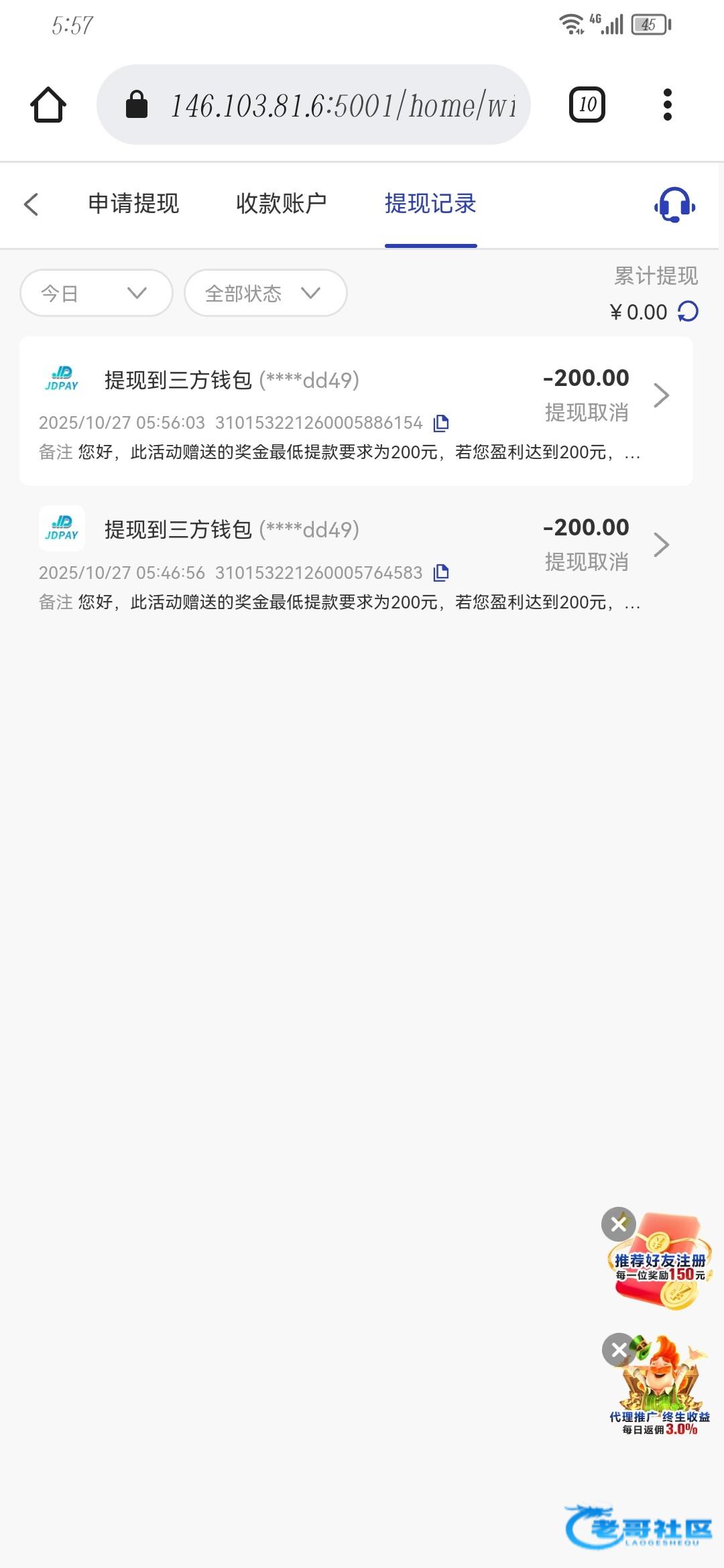
Task: Open the browser overflow menu
Action: pos(667,105)
